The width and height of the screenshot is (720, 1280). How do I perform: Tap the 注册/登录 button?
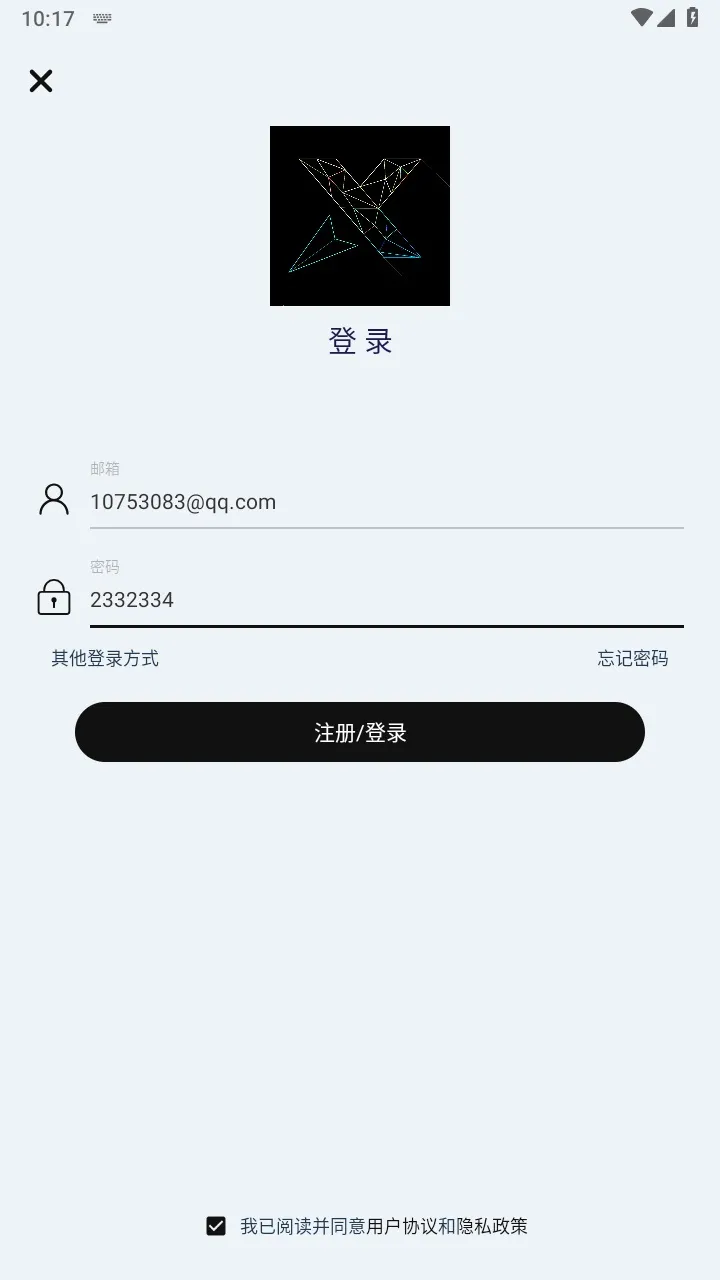360,732
